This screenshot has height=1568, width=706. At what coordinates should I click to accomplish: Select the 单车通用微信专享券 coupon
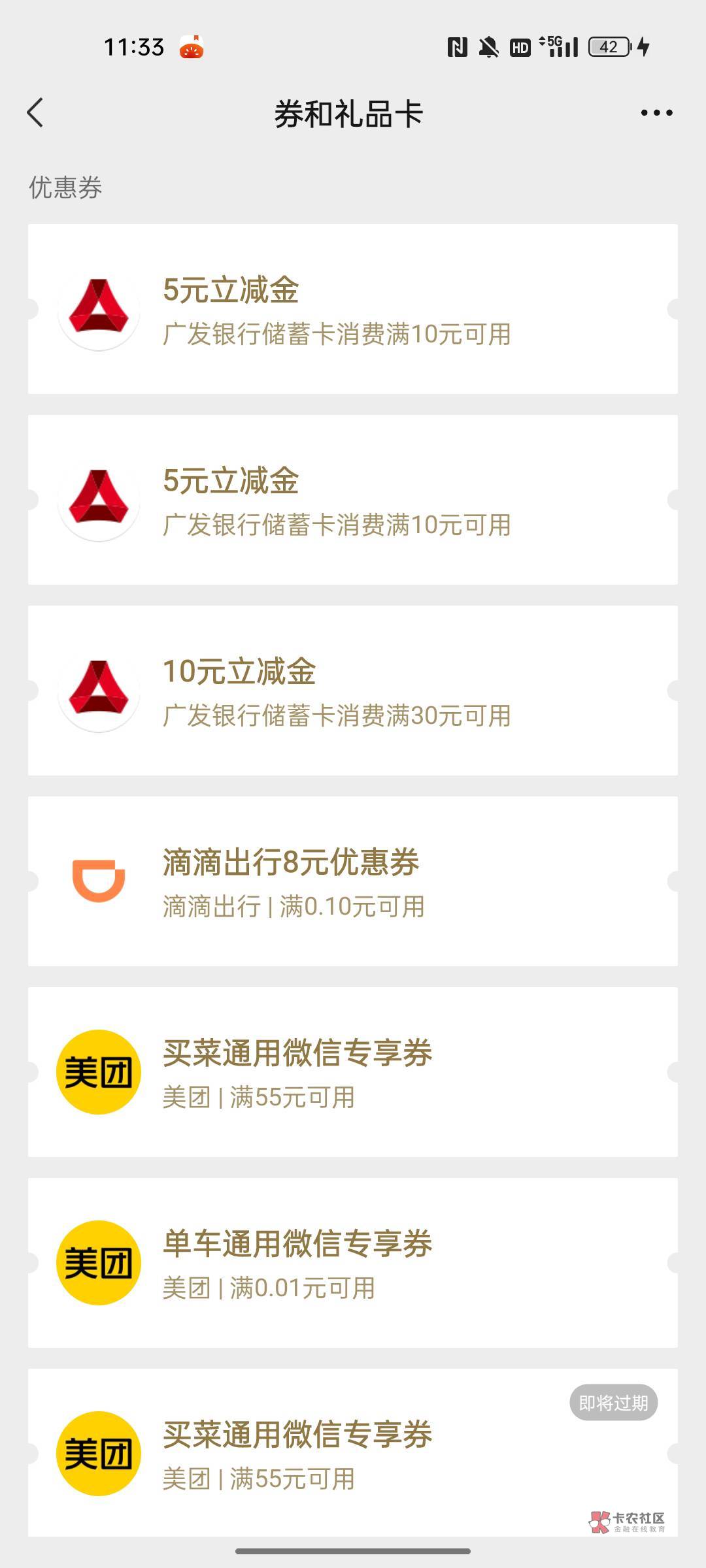(x=353, y=1263)
